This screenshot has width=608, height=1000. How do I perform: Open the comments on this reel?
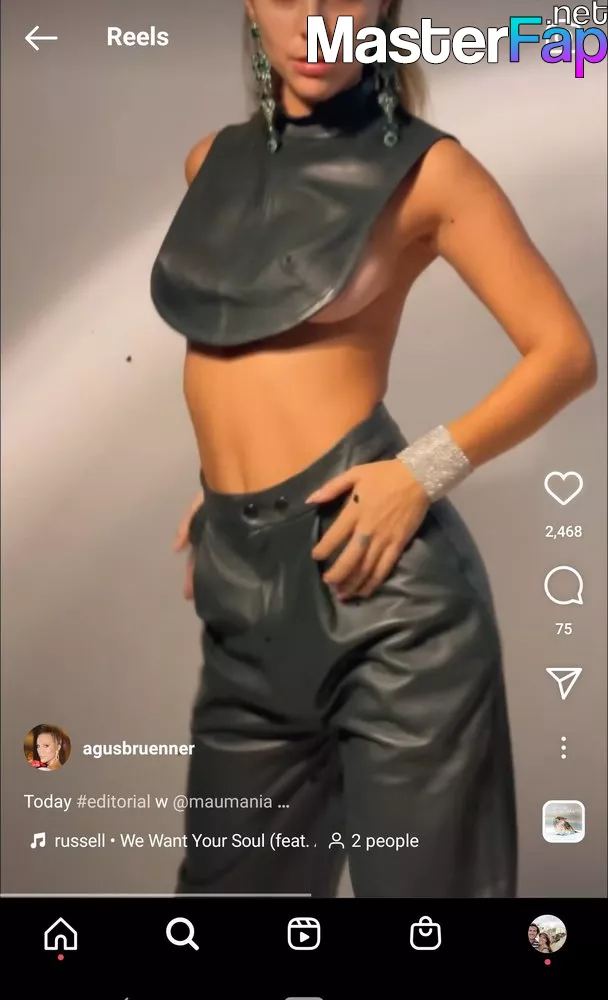(x=563, y=585)
